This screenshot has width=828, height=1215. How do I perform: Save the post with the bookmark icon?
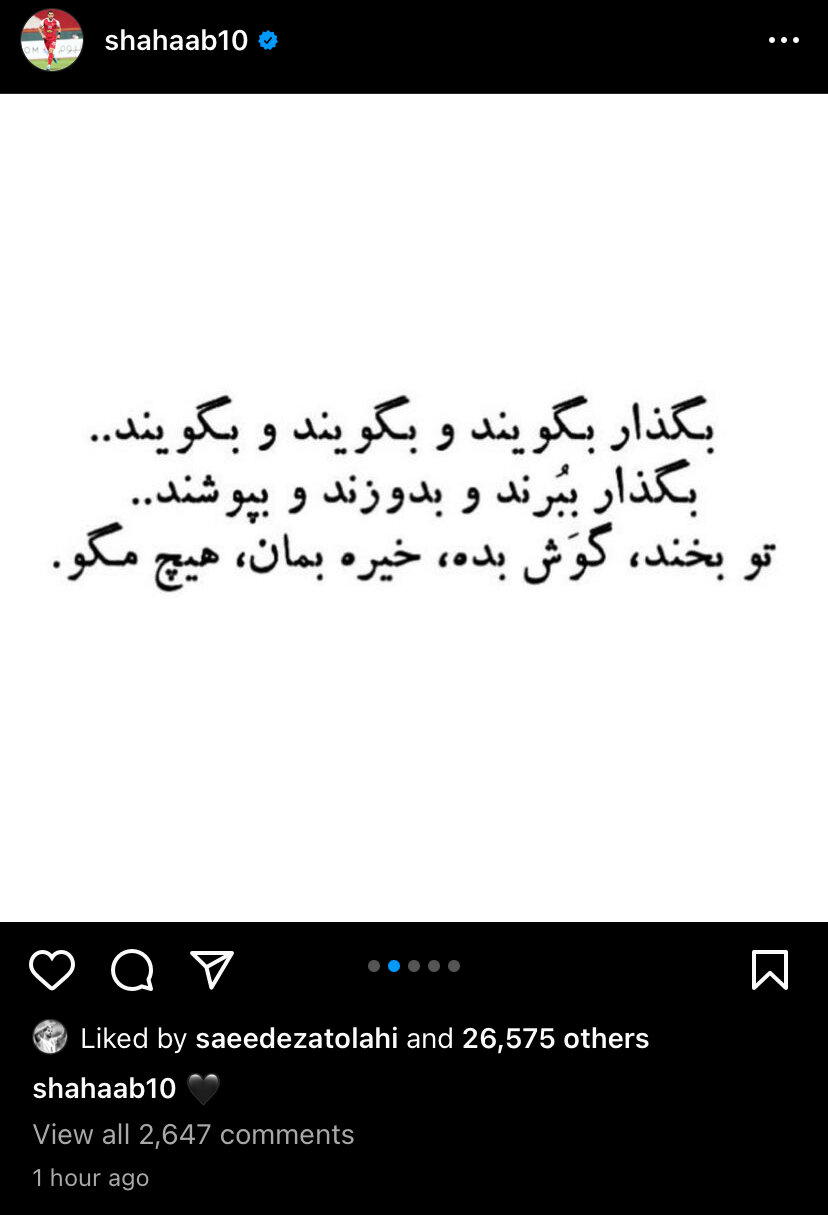(x=769, y=968)
